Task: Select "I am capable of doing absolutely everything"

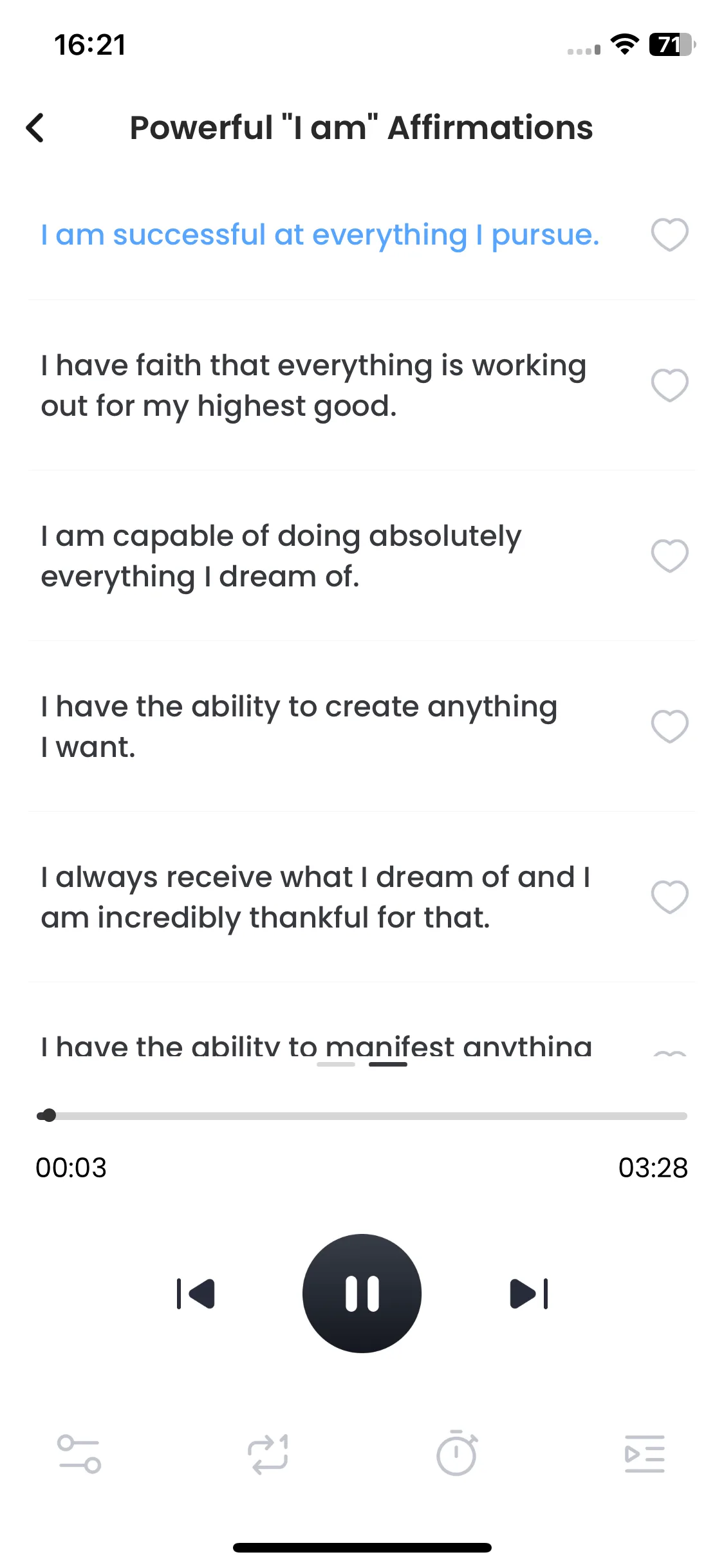Action: [281, 555]
